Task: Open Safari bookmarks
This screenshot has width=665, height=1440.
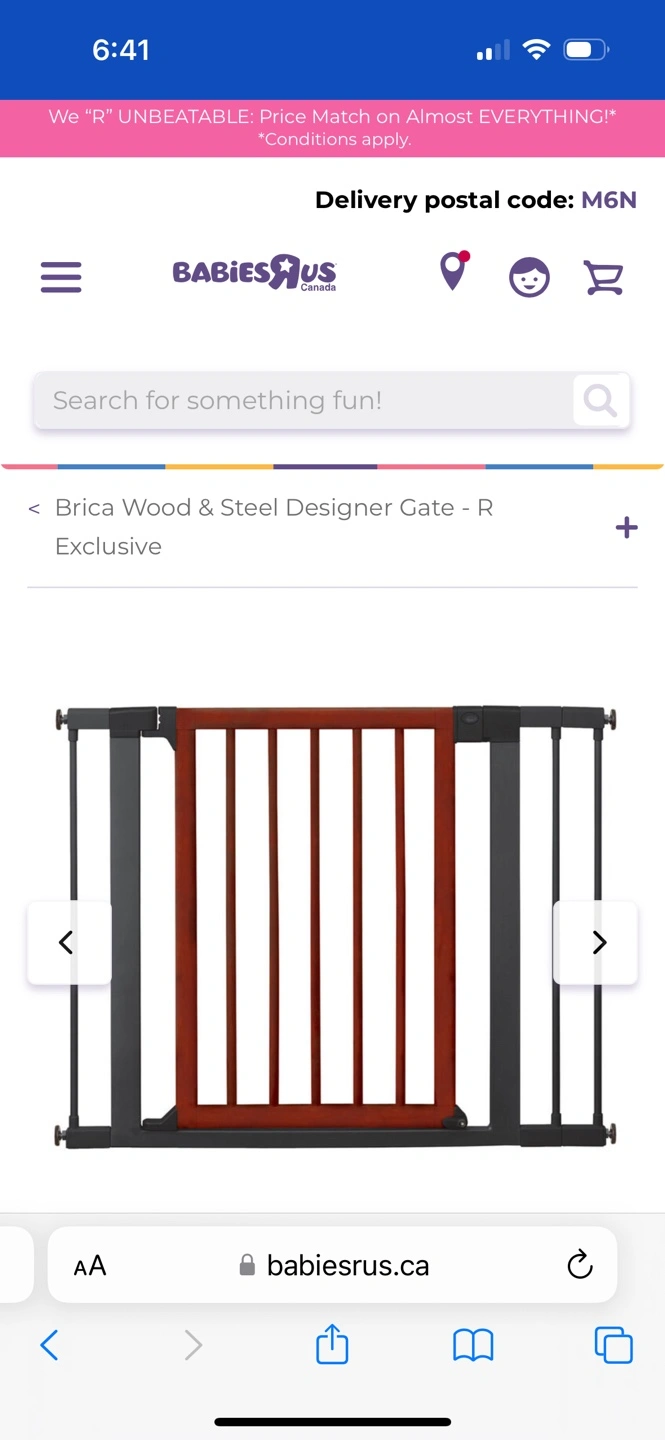Action: 473,1345
